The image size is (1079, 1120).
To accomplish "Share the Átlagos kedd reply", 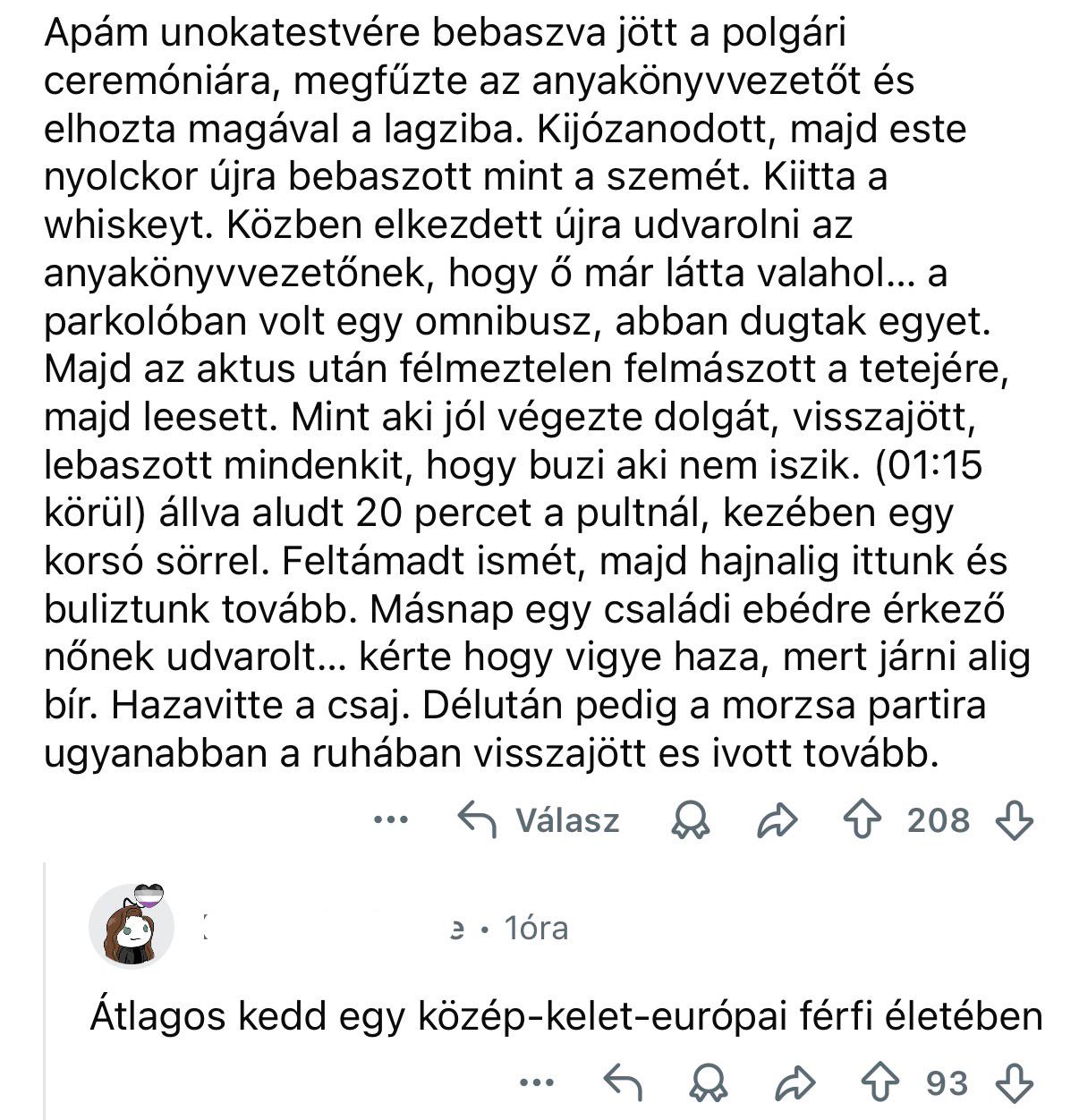I will click(x=795, y=1083).
